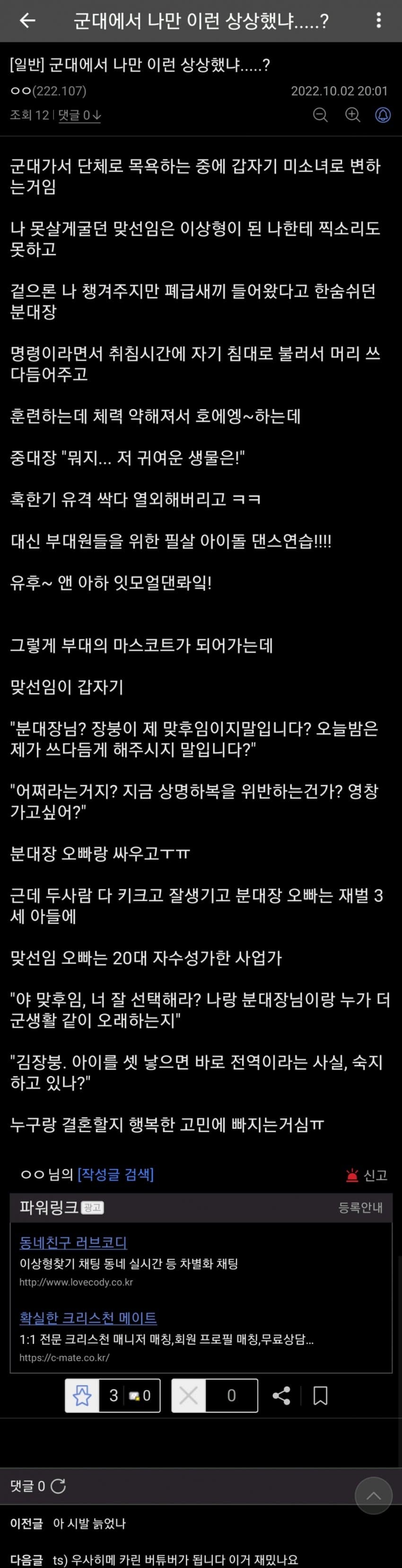Increase text size with zoom-in icon
Viewport: 402px width, 1568px height.
(x=352, y=114)
